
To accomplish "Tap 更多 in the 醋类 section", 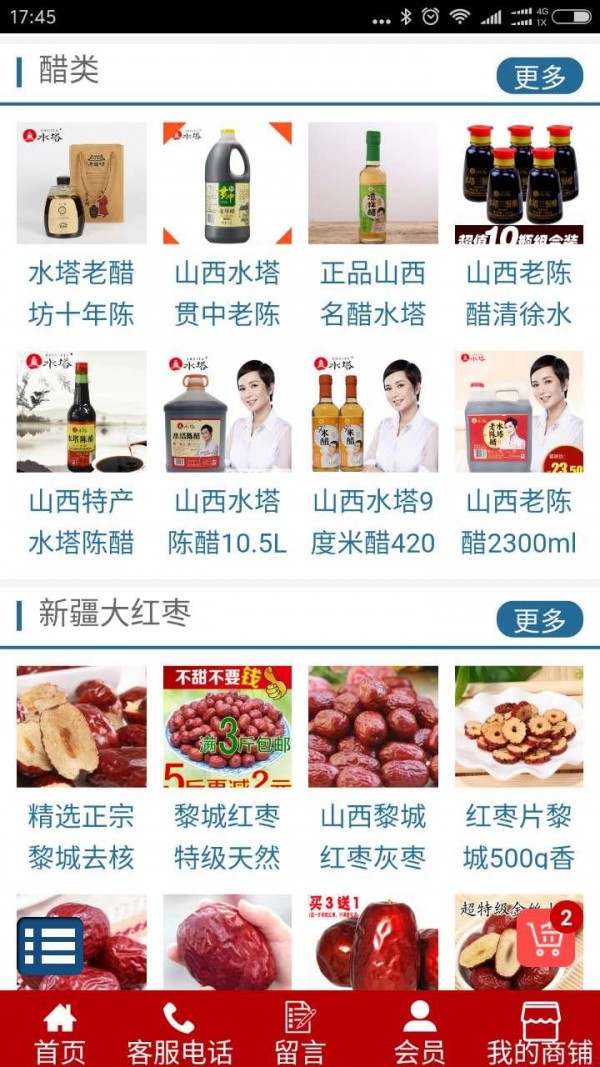I will tap(539, 76).
